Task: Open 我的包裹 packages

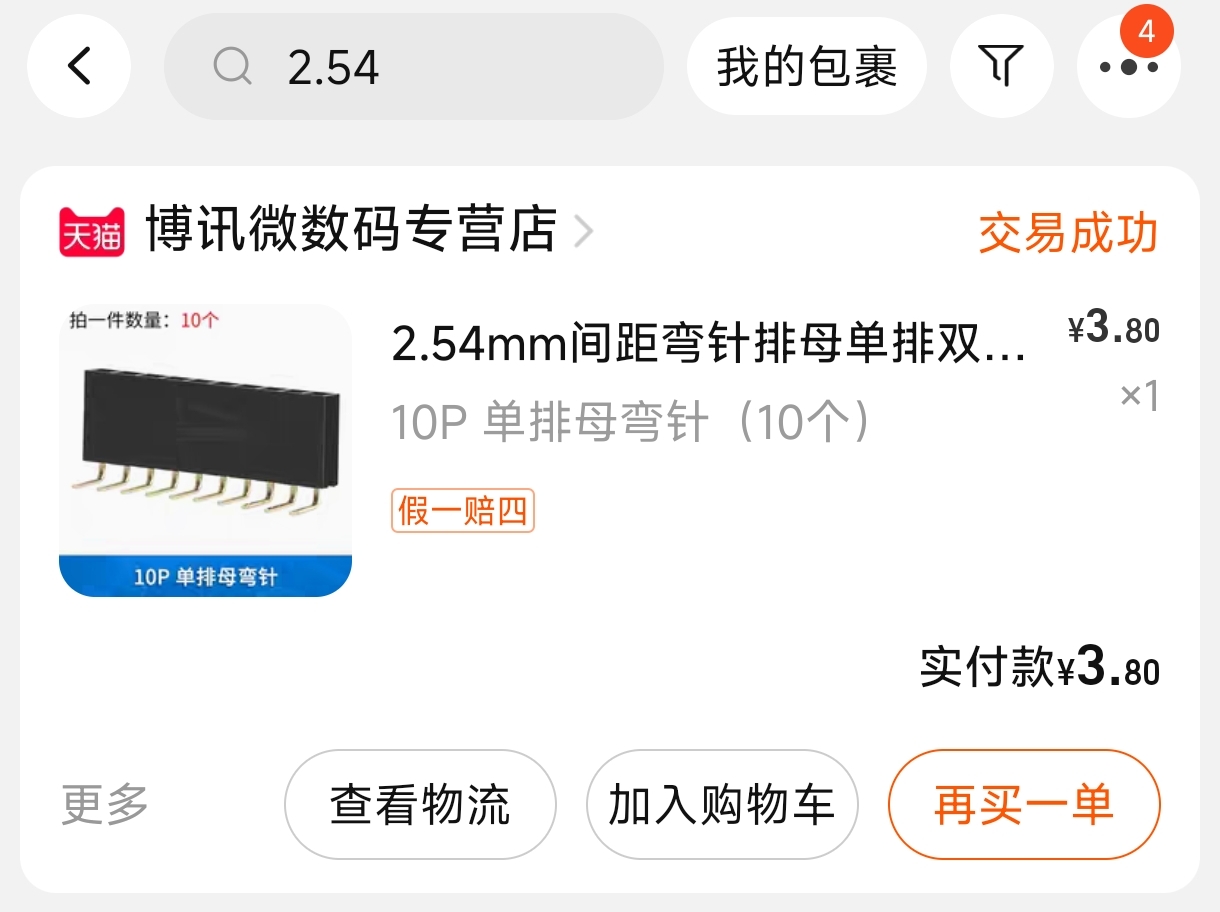Action: point(806,67)
